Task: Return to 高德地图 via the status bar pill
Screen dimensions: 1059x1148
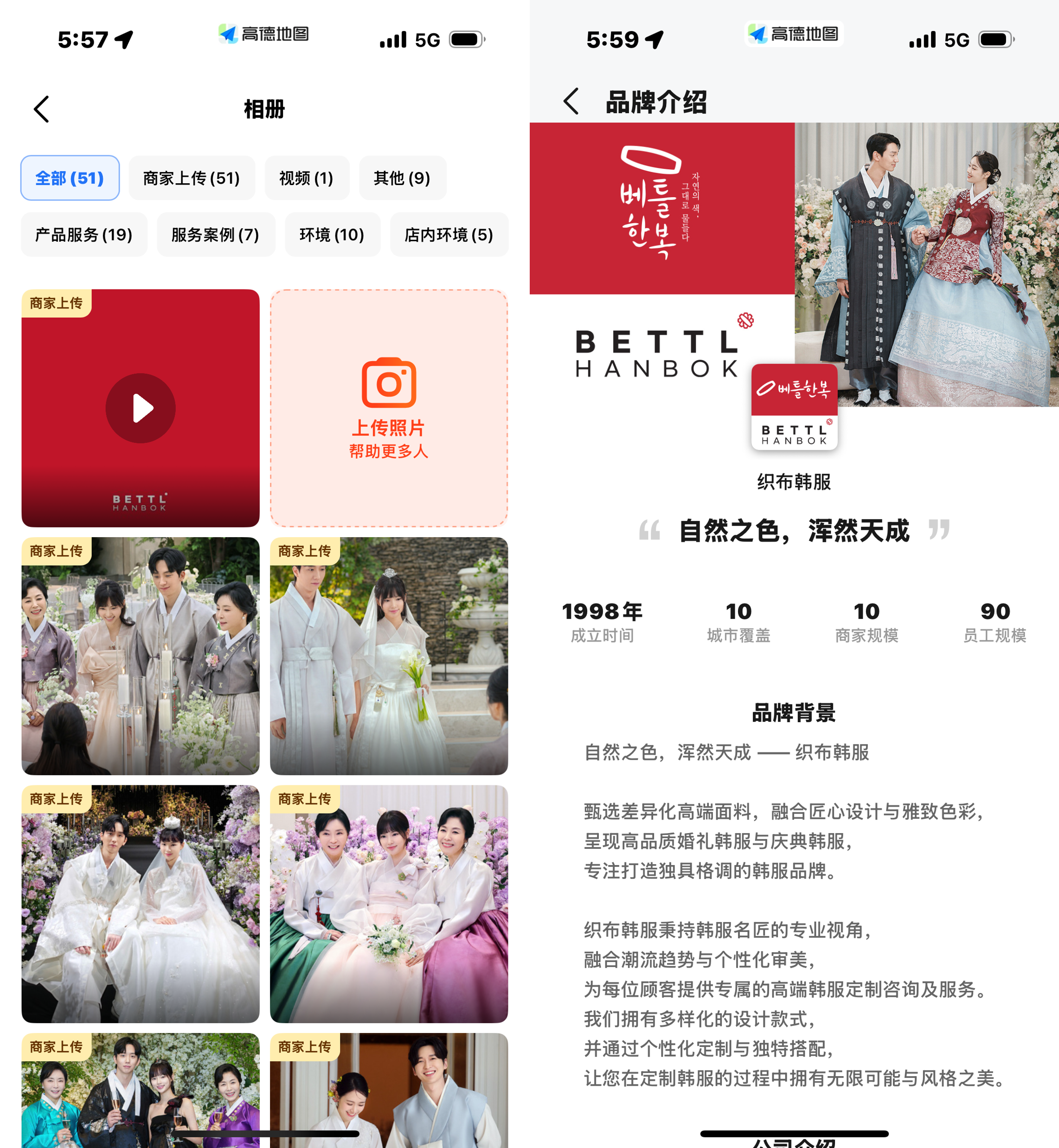Action: 263,34
